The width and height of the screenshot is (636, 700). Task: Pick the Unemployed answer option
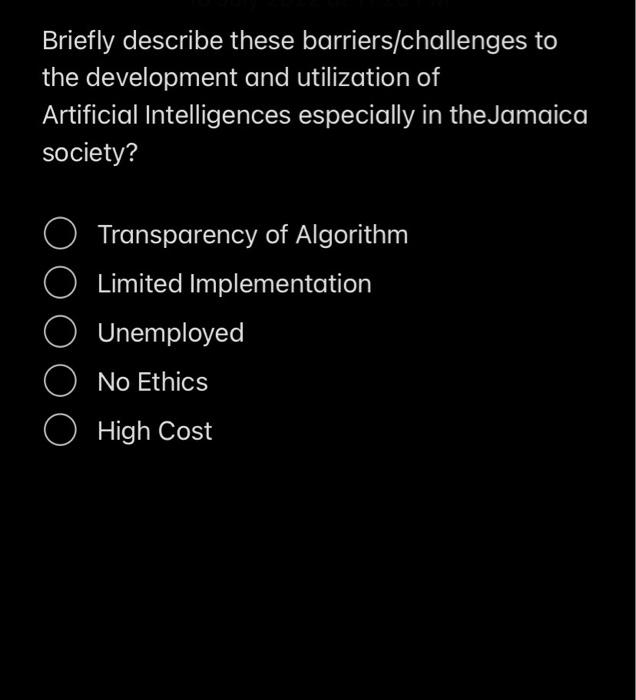(61, 333)
